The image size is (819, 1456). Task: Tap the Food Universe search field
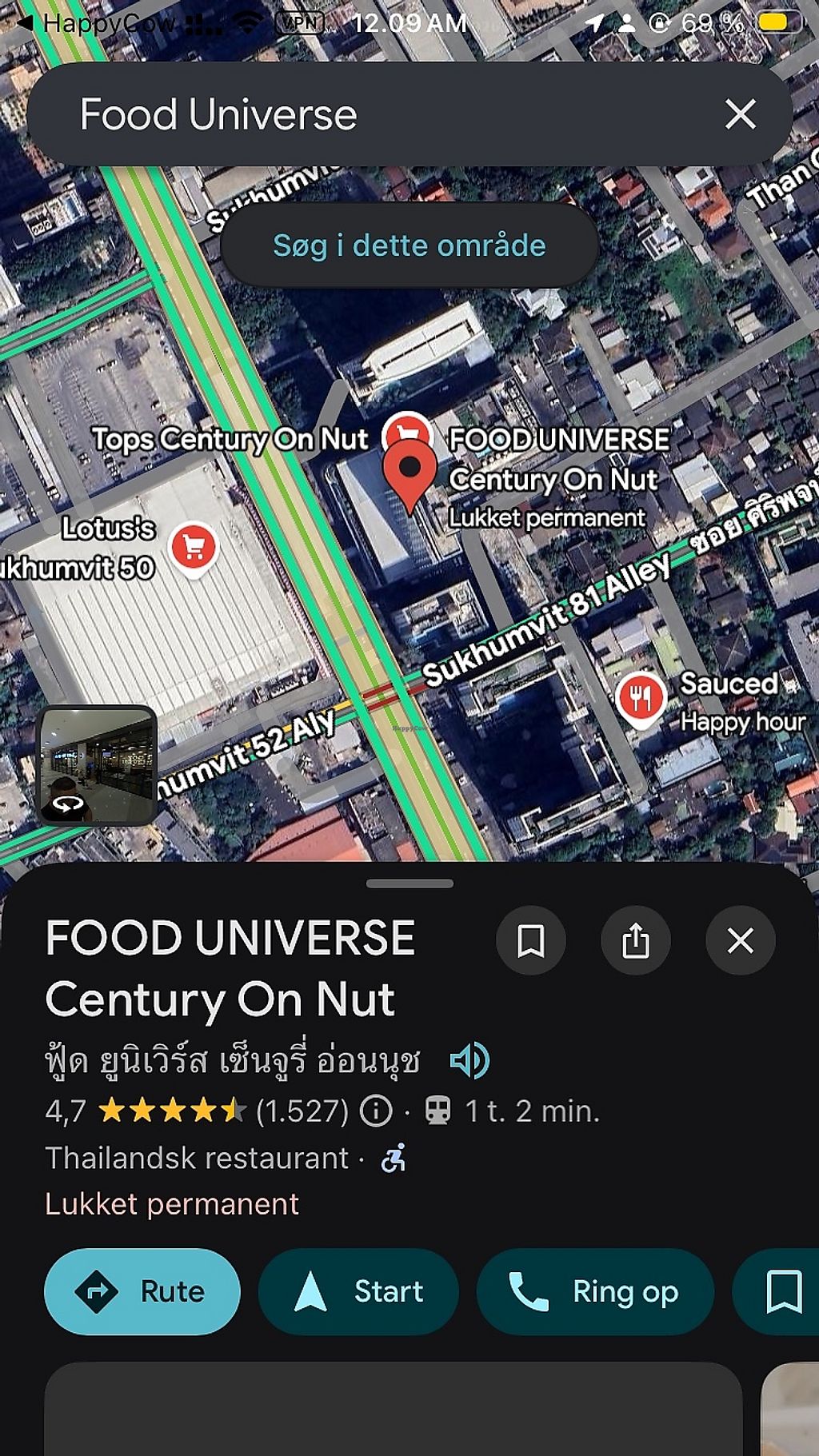360,114
